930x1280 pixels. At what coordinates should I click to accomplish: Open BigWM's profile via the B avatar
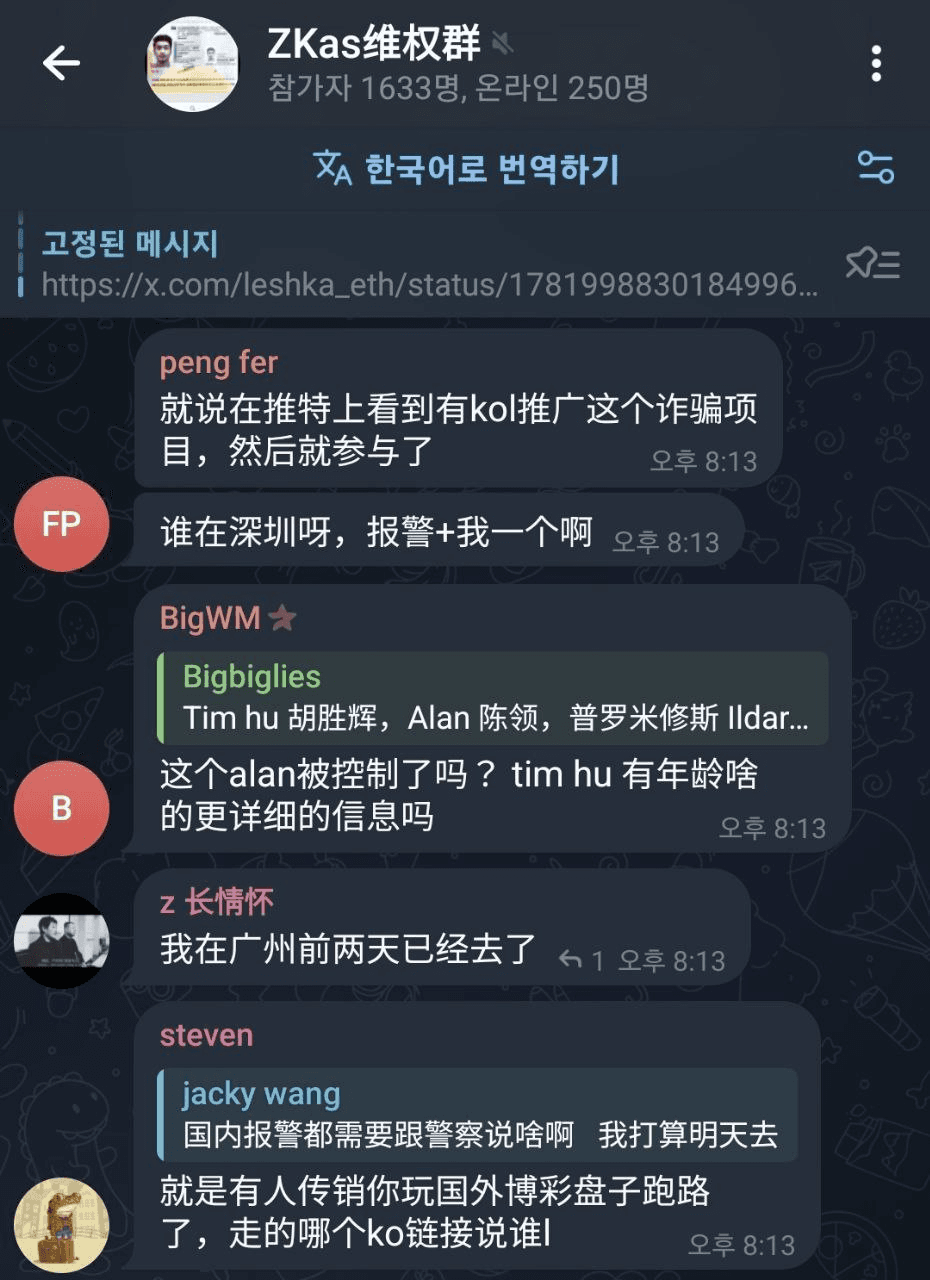pyautogui.click(x=61, y=808)
